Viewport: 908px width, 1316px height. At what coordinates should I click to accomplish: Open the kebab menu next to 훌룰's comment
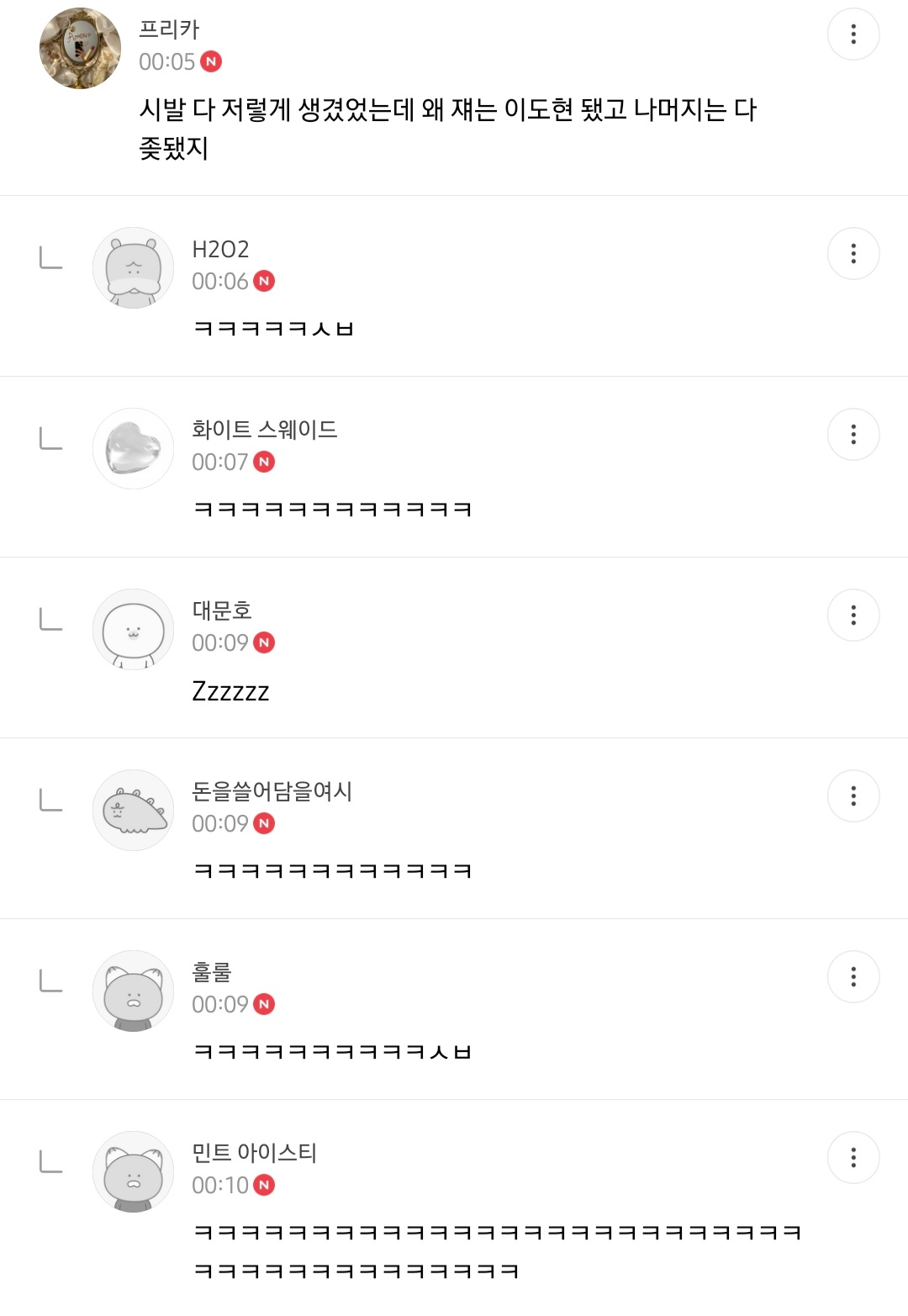(x=854, y=975)
